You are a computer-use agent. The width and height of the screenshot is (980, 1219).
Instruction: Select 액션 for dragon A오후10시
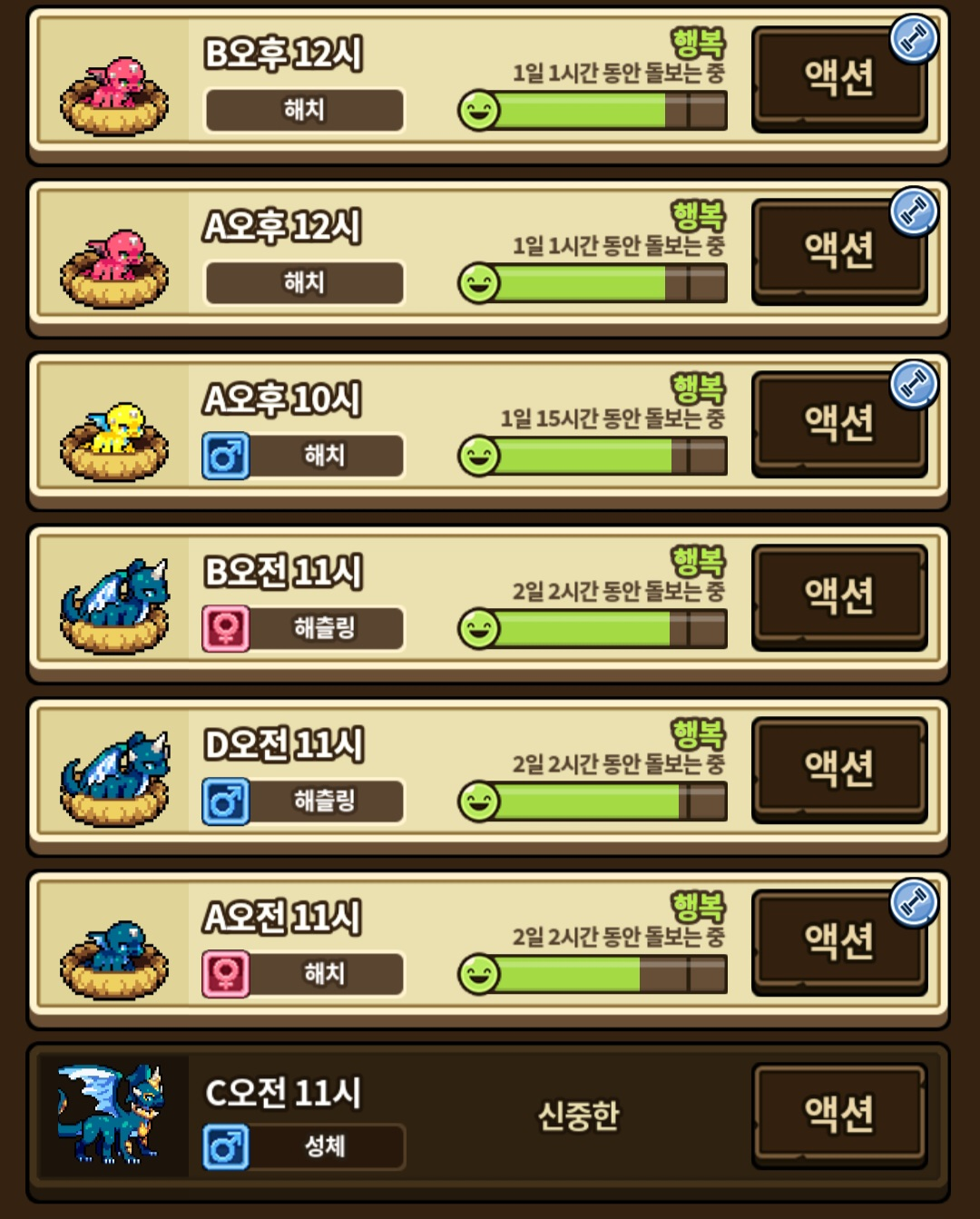839,423
